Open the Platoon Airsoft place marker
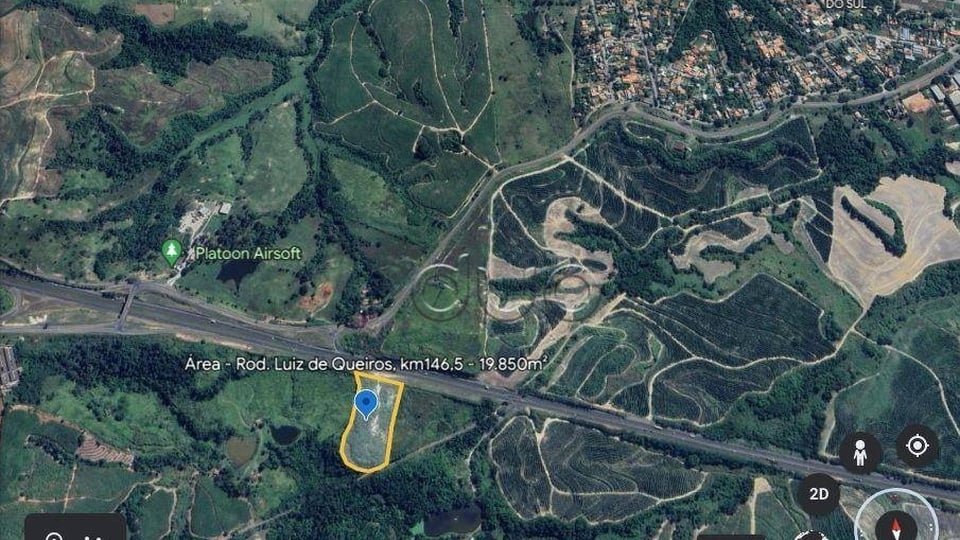The height and width of the screenshot is (540, 960). click(172, 252)
